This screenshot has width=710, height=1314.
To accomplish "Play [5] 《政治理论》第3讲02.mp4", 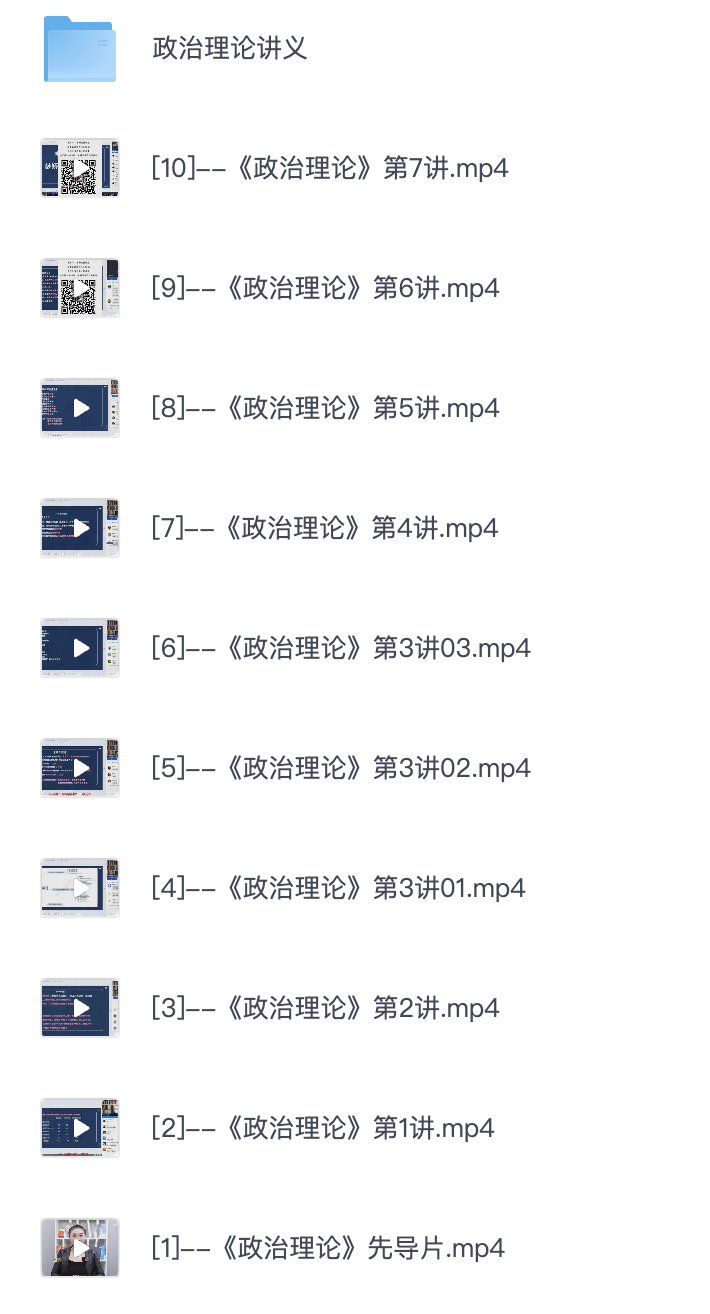I will click(x=340, y=768).
